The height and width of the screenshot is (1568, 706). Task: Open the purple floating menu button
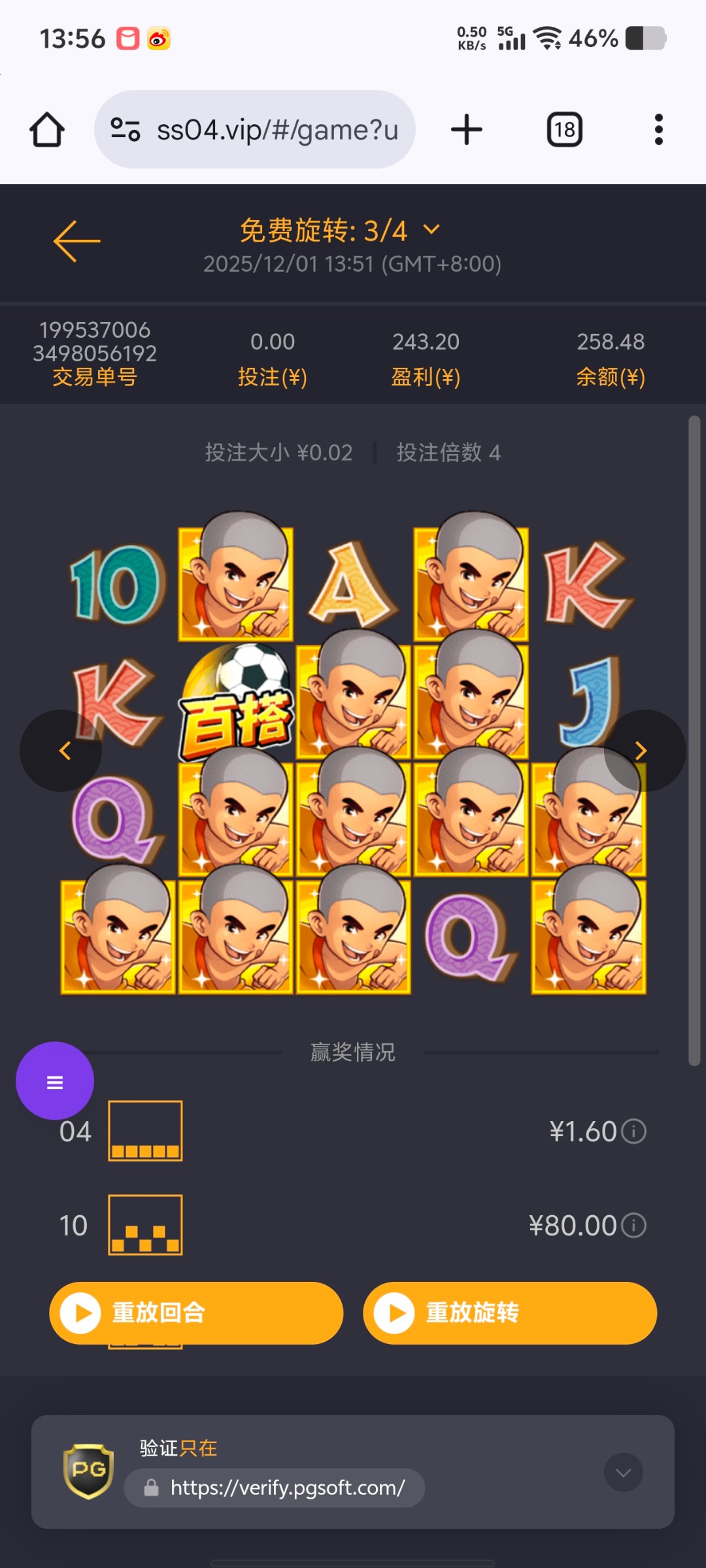[55, 1081]
